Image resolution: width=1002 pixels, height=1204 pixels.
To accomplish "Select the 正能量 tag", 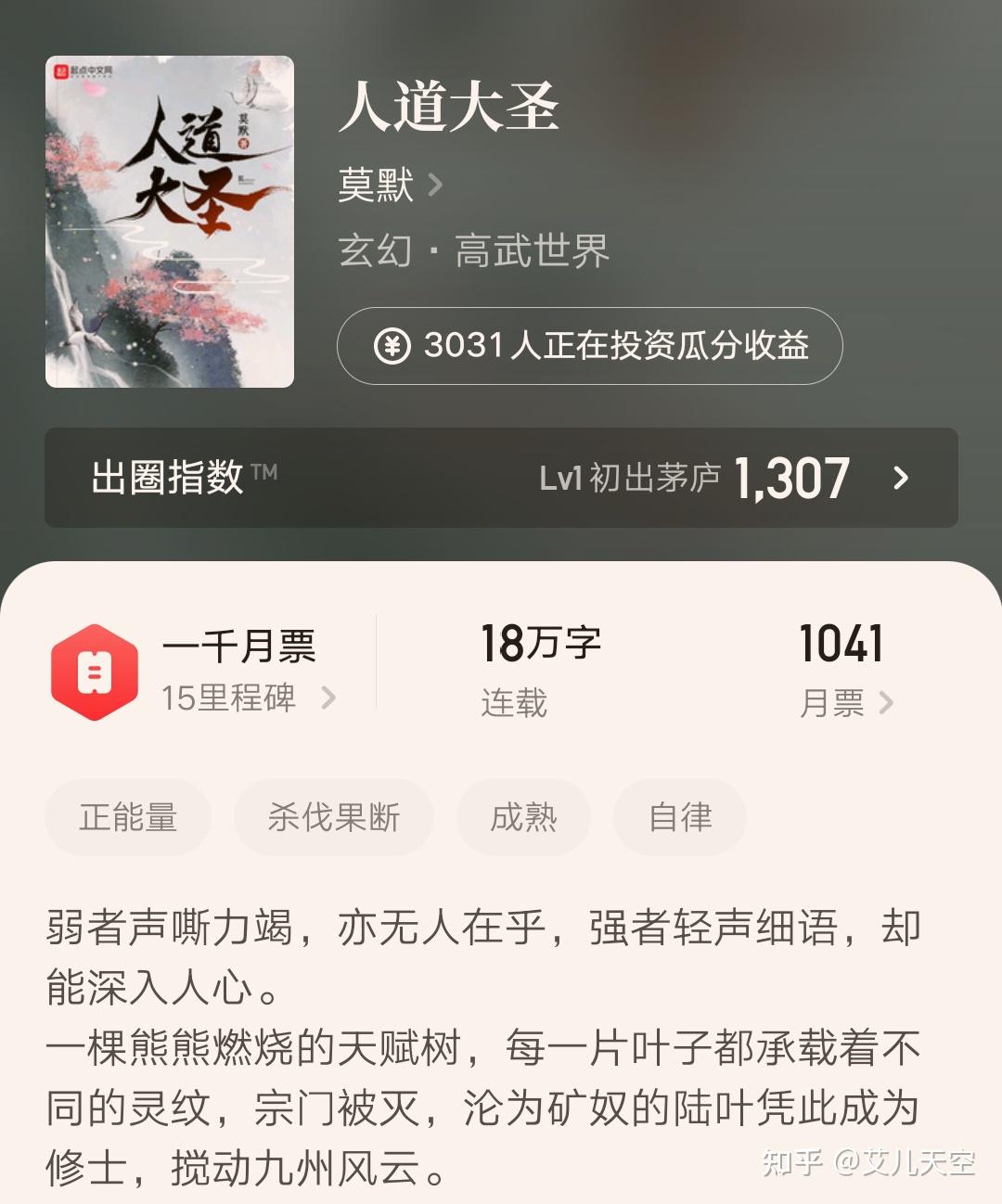I will pyautogui.click(x=128, y=816).
